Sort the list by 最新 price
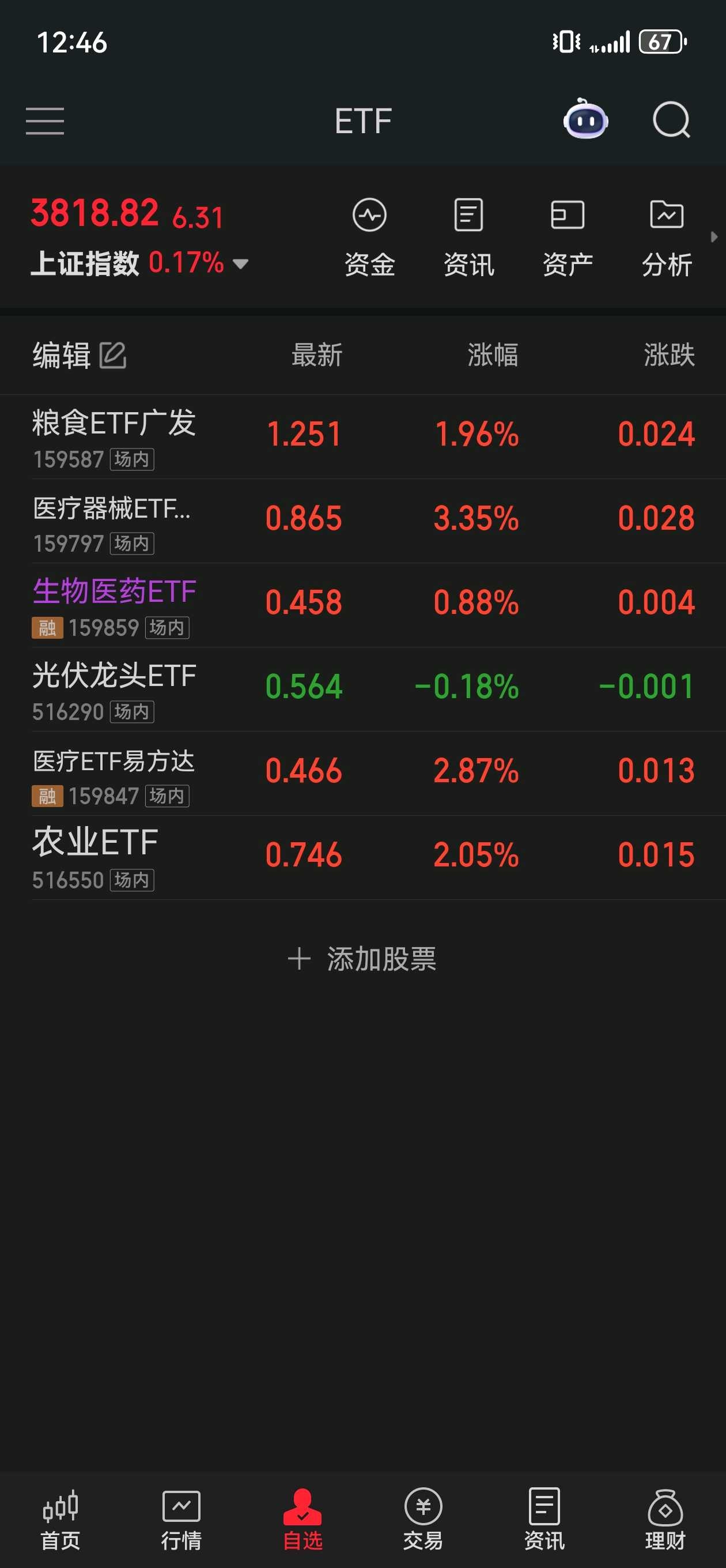This screenshot has width=726, height=1568. (x=316, y=355)
